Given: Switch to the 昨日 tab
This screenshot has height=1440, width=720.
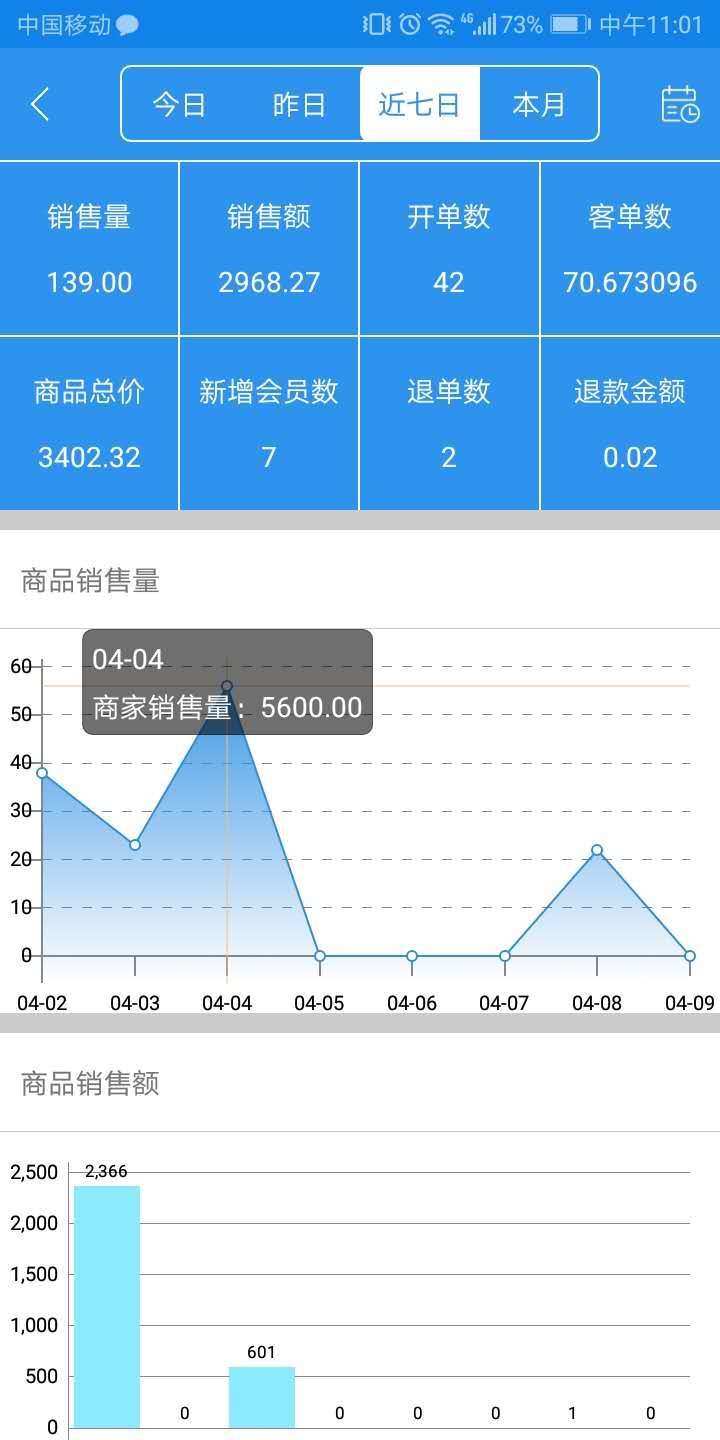Looking at the screenshot, I should [x=300, y=104].
